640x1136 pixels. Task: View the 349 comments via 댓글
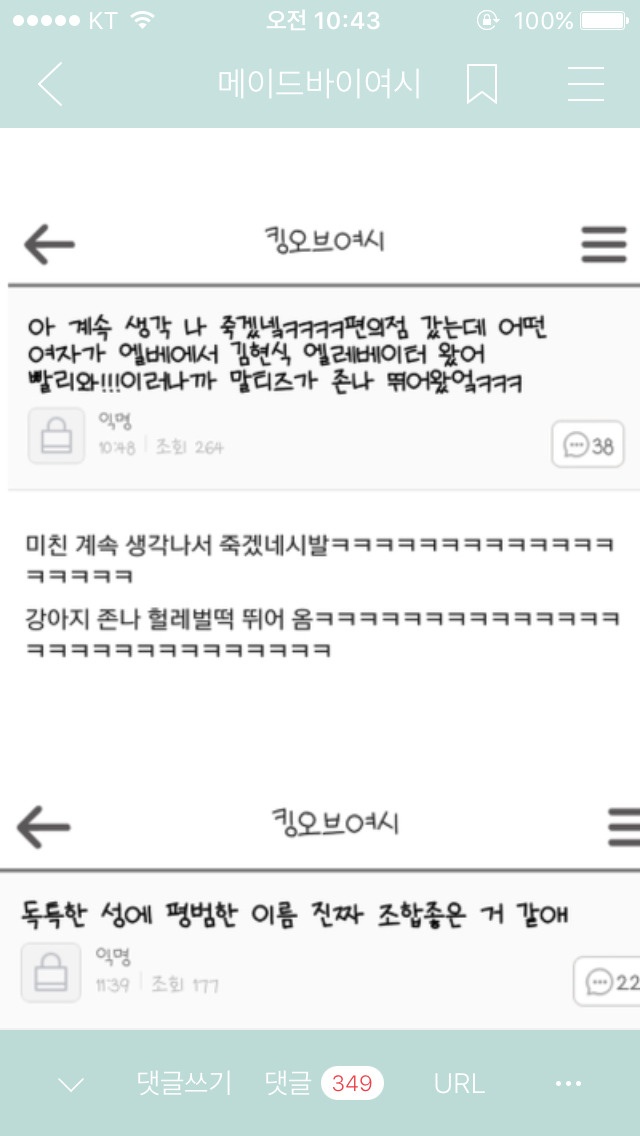pyautogui.click(x=325, y=1083)
